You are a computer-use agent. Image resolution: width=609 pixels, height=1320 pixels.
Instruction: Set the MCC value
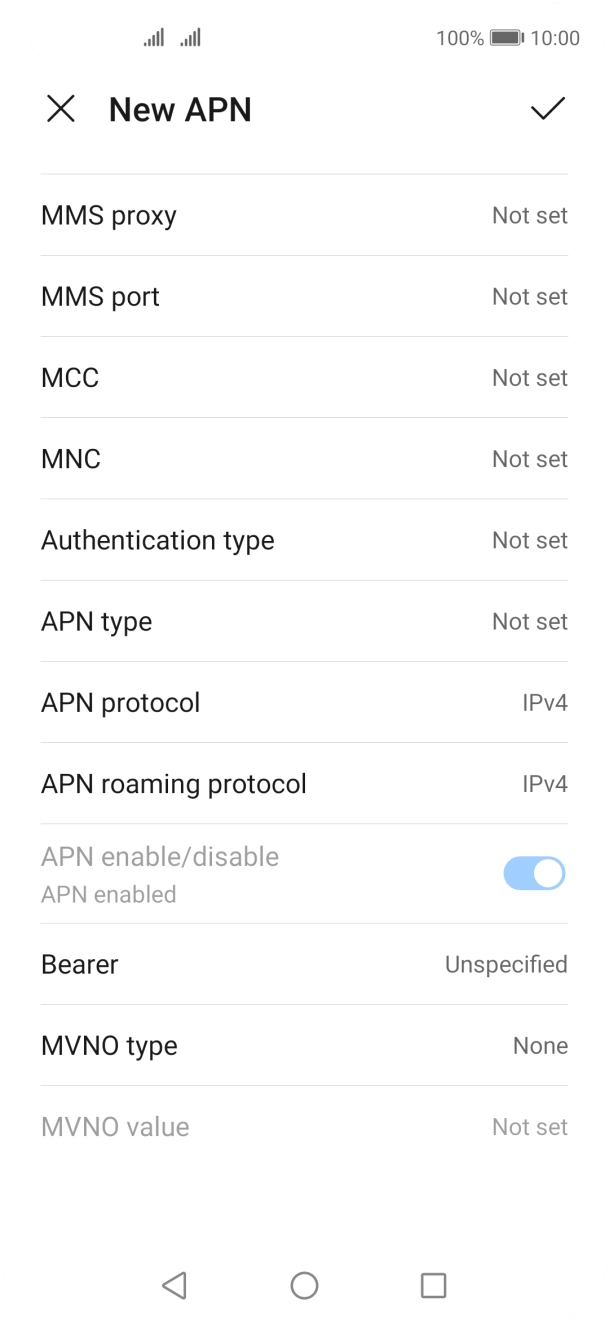point(304,377)
